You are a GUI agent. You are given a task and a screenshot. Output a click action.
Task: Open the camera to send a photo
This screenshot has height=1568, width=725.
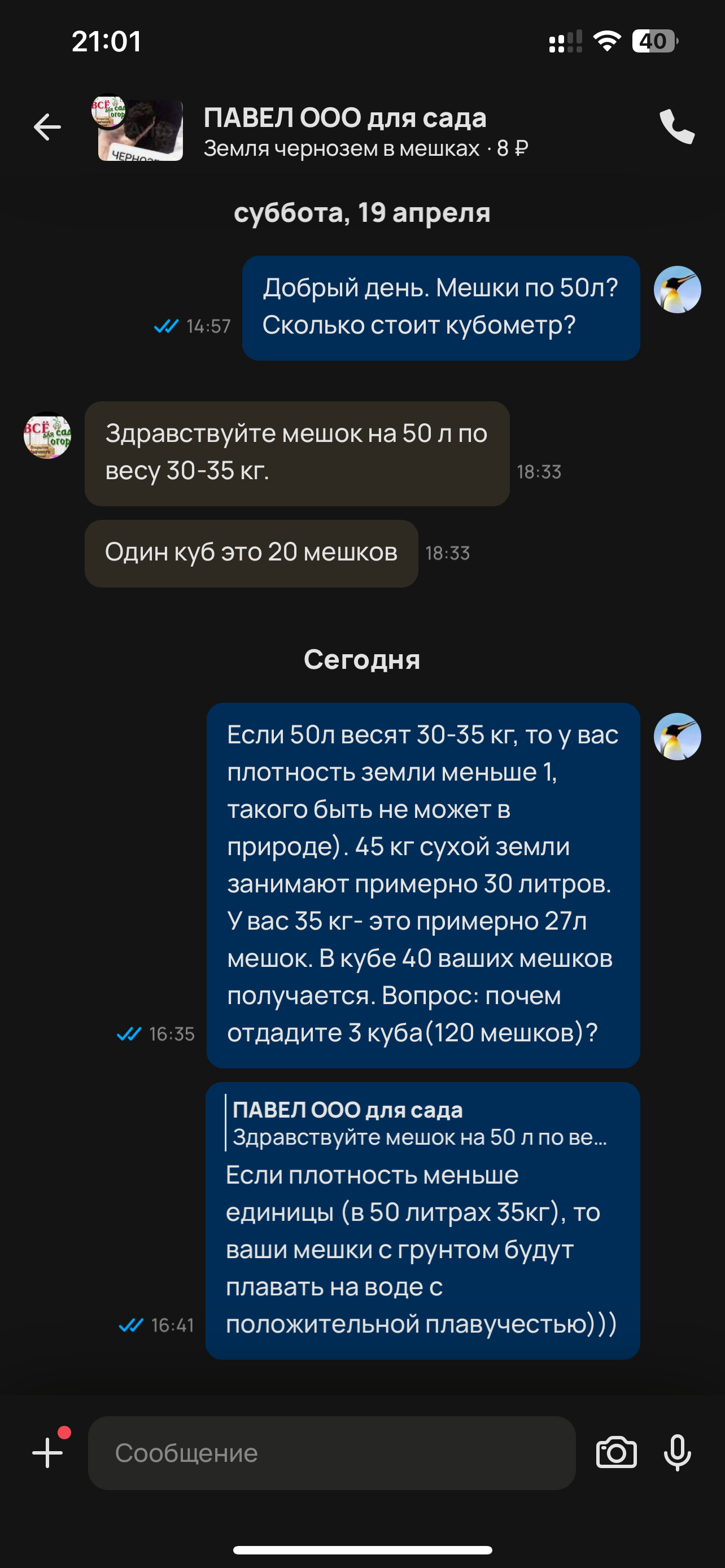(x=616, y=1452)
